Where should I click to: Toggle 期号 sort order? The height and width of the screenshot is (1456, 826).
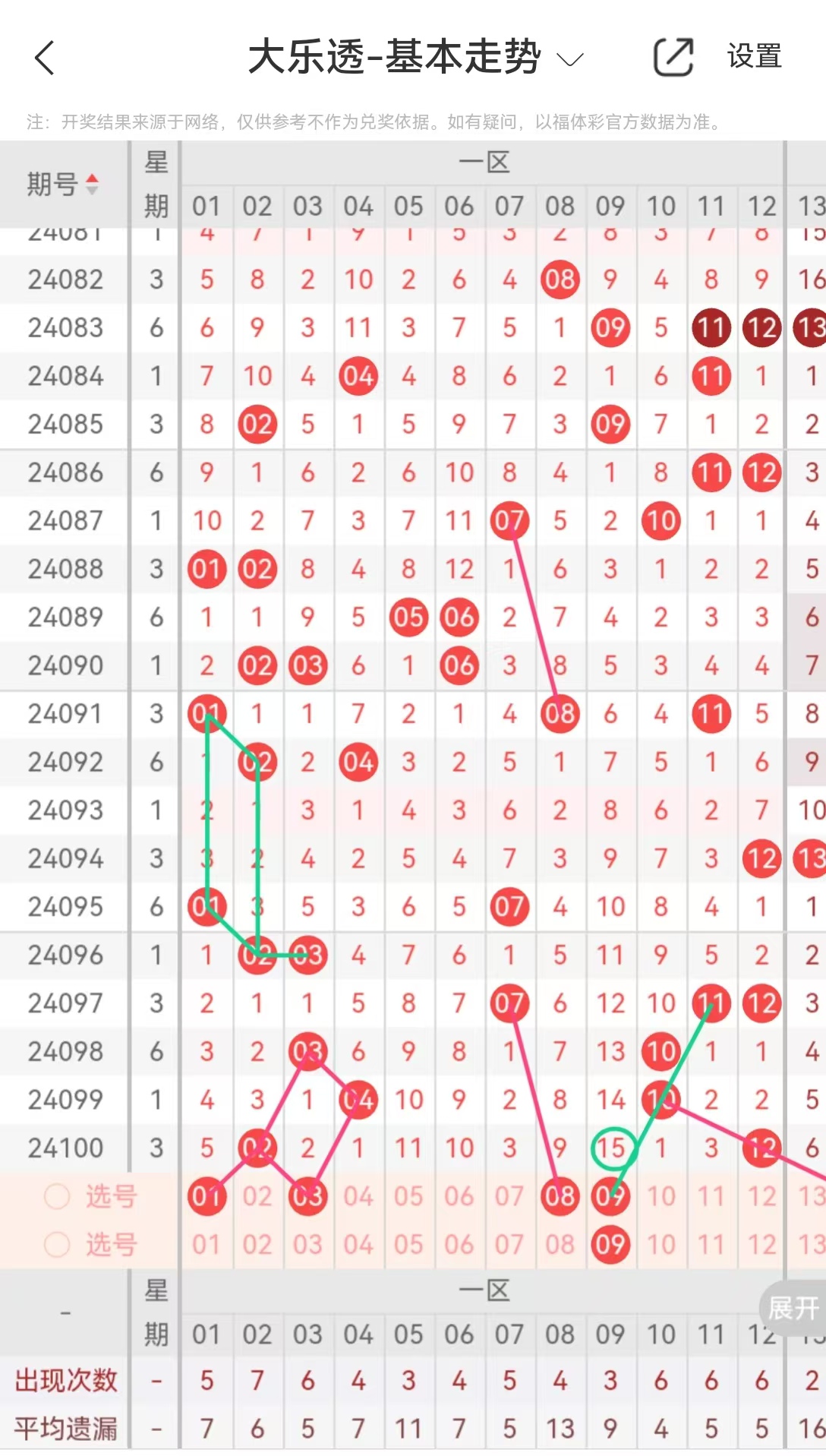[x=64, y=184]
